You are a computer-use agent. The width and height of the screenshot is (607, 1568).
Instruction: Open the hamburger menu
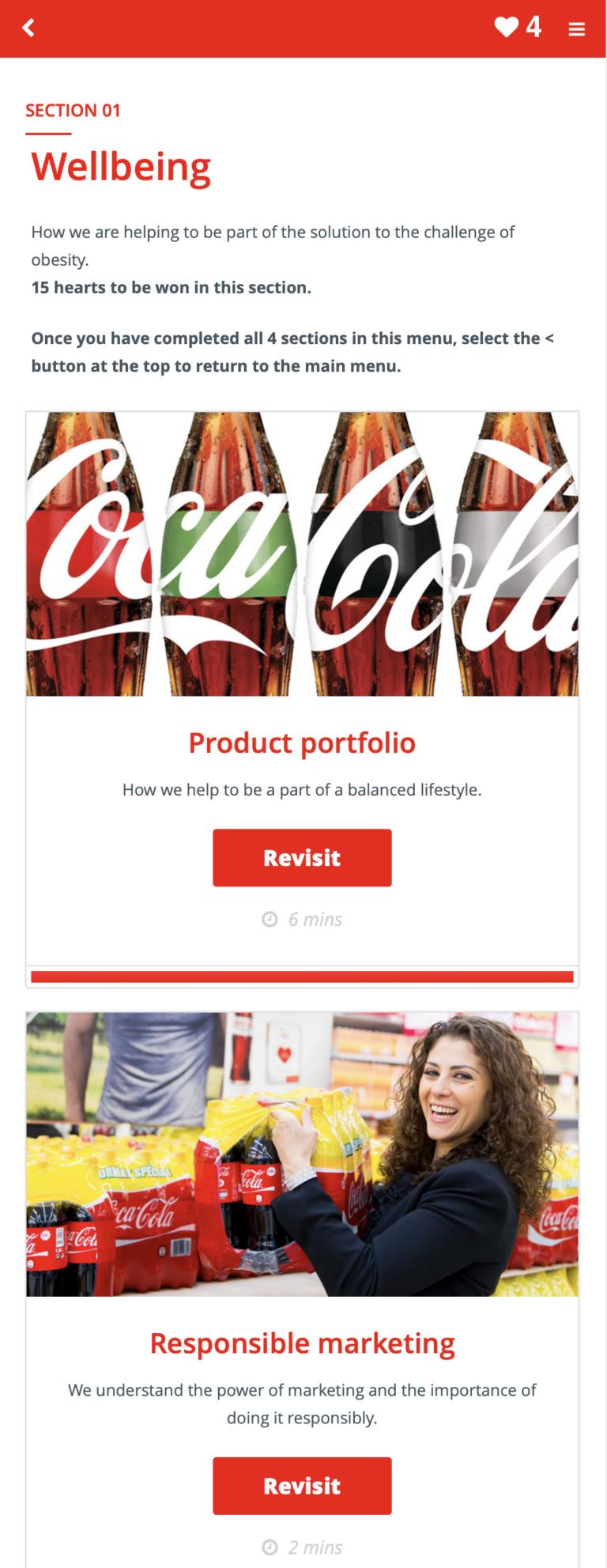tap(577, 29)
